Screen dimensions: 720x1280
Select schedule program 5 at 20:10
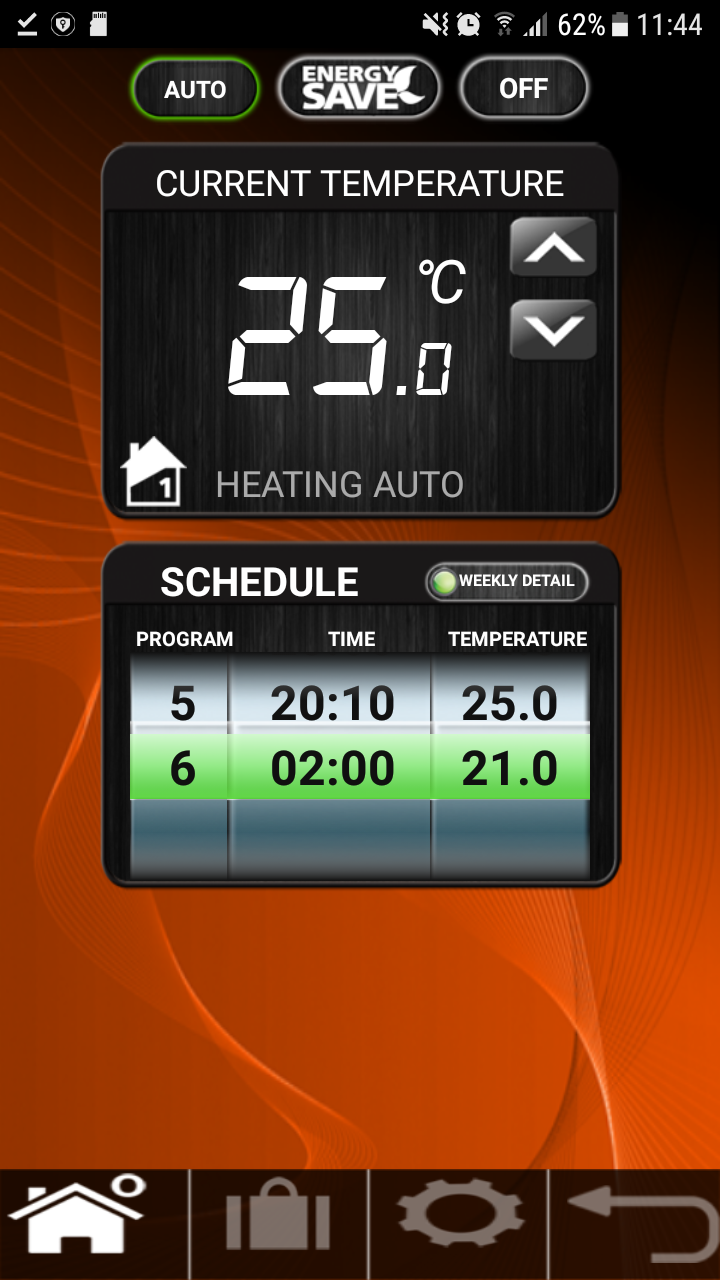point(359,704)
